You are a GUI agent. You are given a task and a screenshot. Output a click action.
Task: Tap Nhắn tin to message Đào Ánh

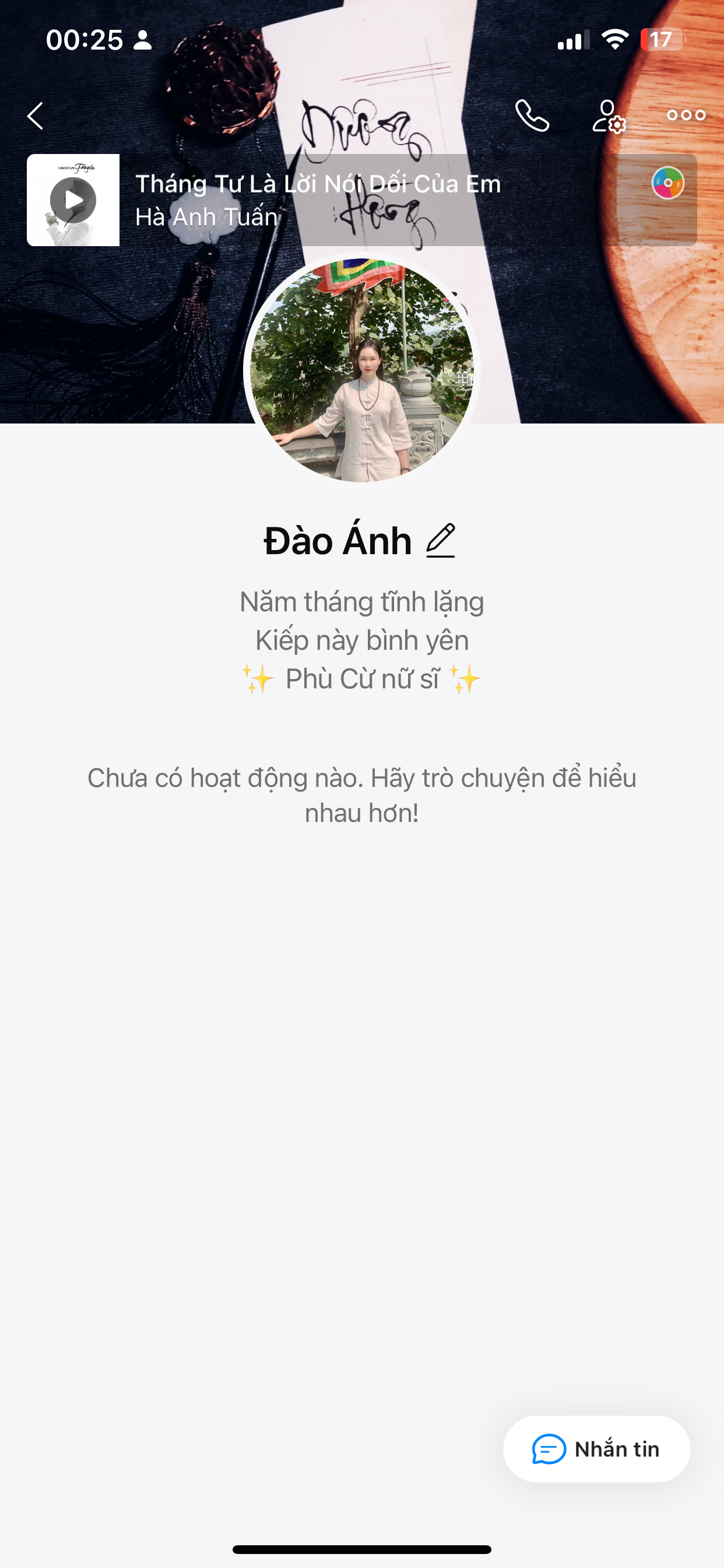[x=596, y=1450]
